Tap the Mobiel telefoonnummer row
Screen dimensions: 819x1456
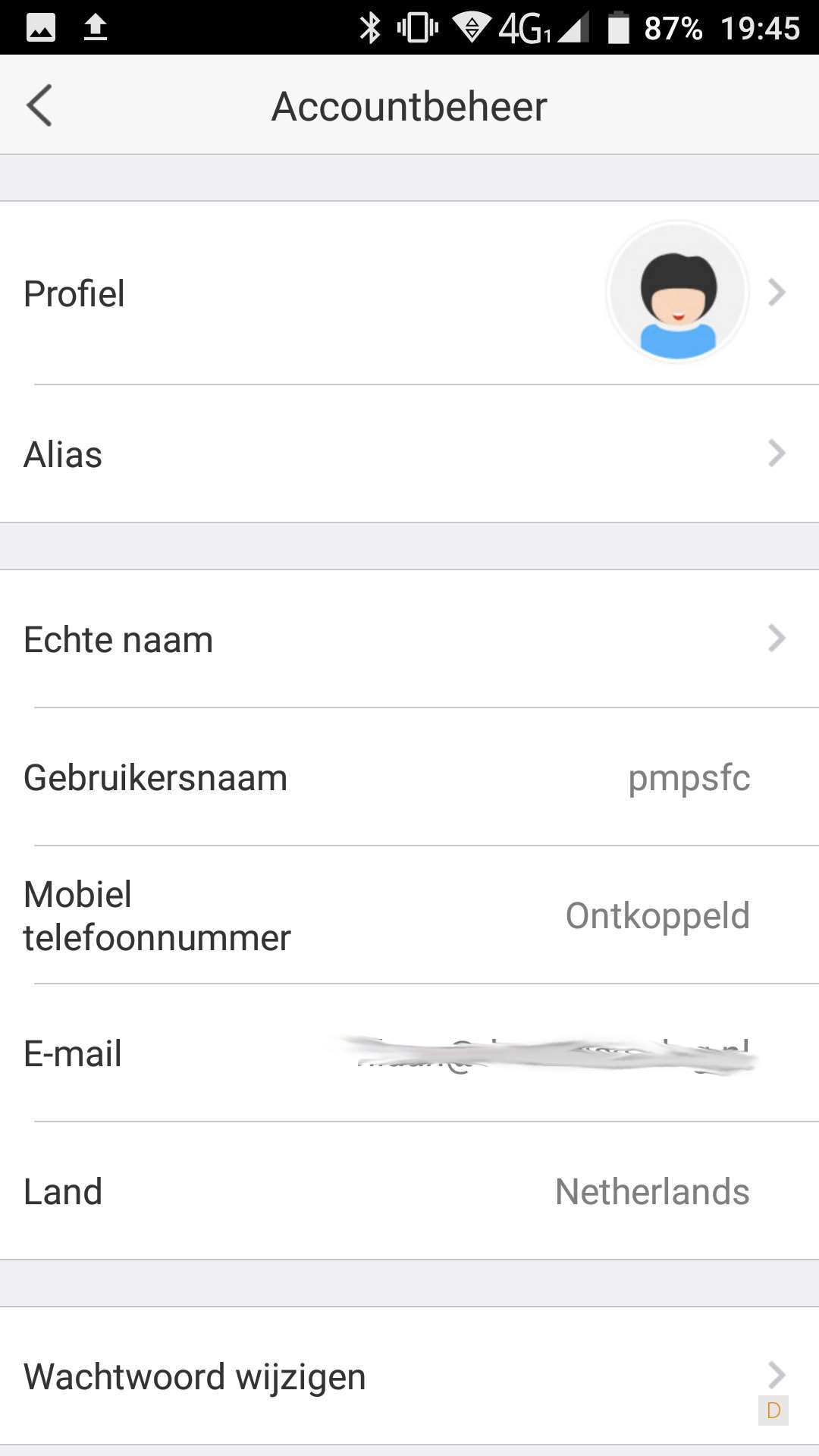[x=409, y=915]
